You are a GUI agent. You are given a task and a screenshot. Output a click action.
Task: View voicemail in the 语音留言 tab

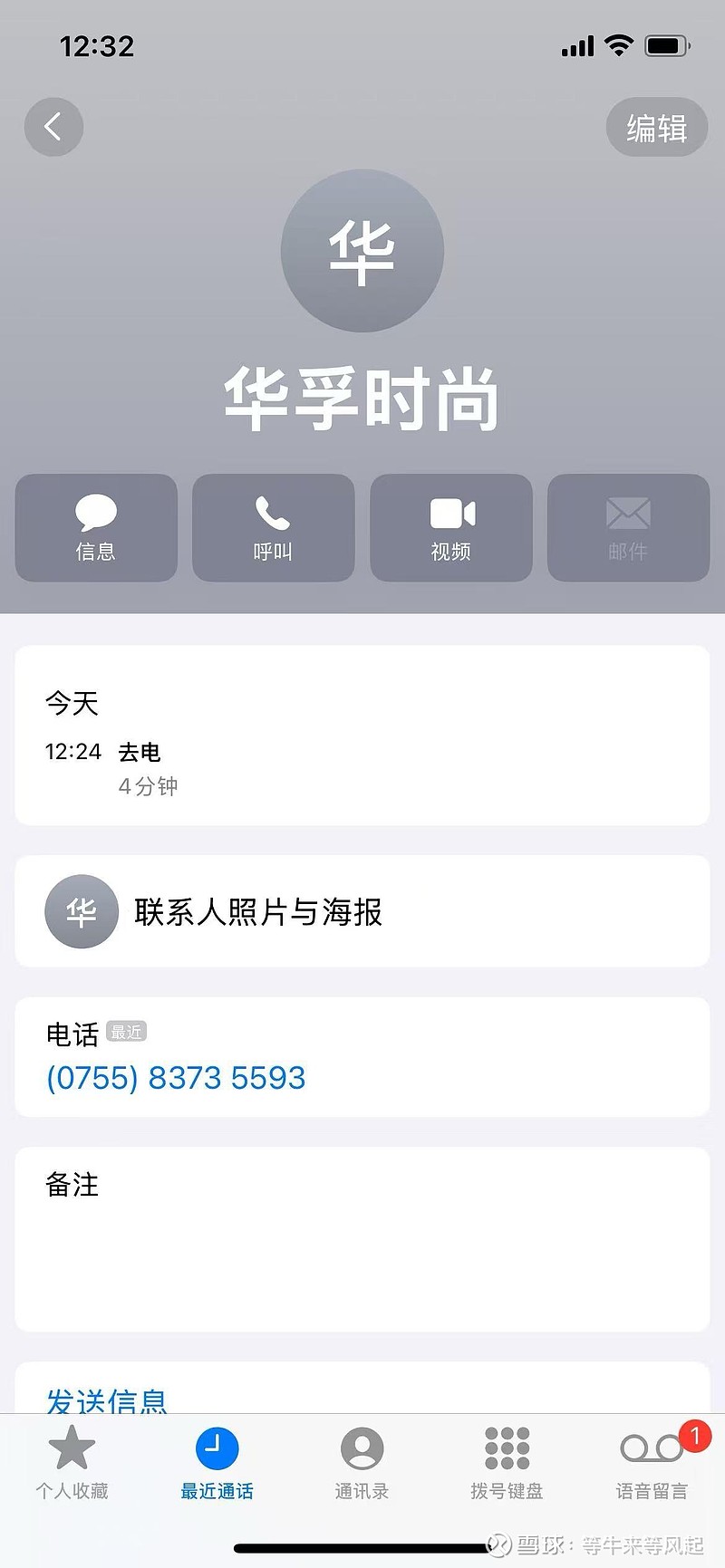point(652,1461)
